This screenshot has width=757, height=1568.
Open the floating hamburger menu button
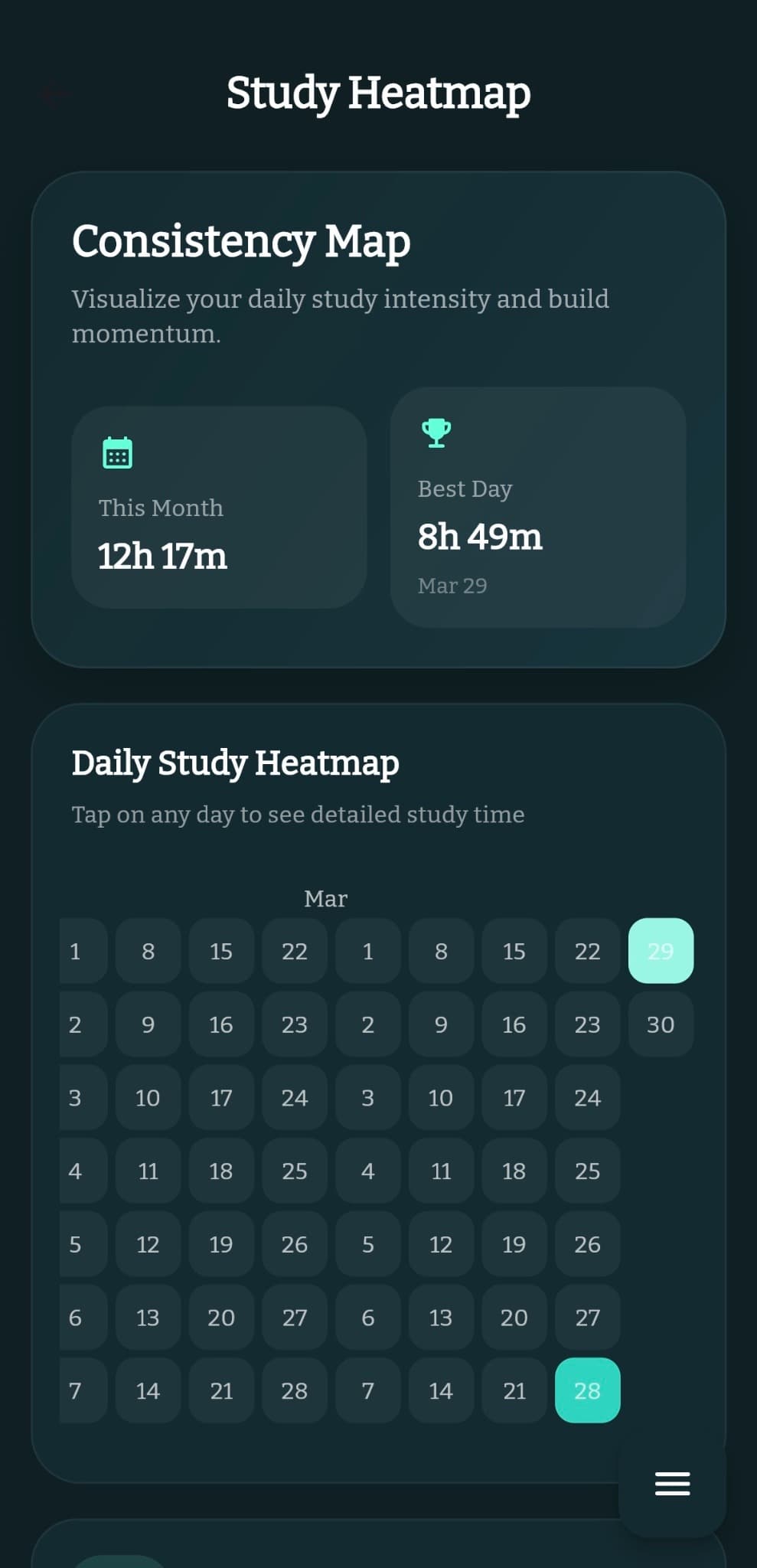[672, 1483]
